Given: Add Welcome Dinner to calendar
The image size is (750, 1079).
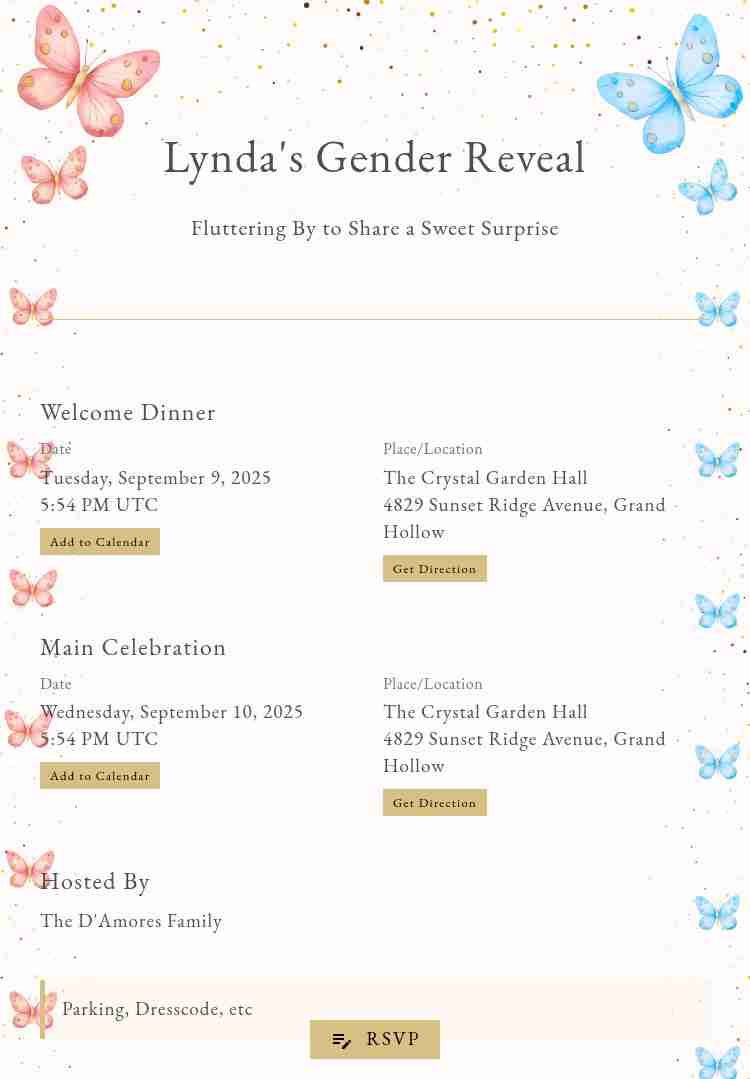Looking at the screenshot, I should click(100, 541).
